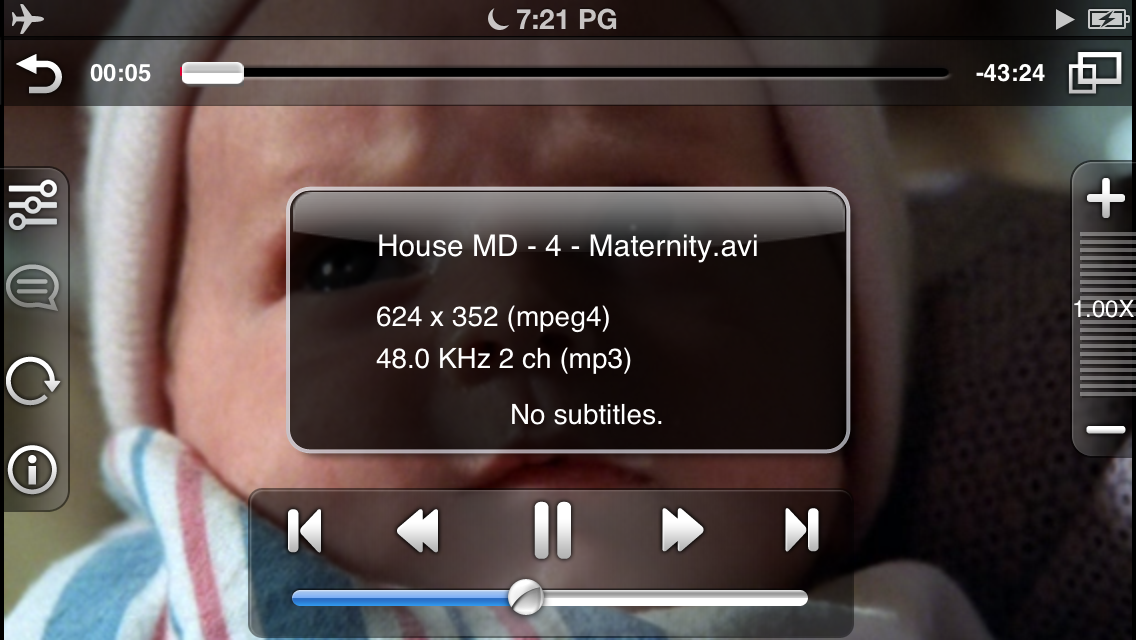The width and height of the screenshot is (1136, 640).
Task: Decrease playback speed with the minus button
Action: 1106,430
